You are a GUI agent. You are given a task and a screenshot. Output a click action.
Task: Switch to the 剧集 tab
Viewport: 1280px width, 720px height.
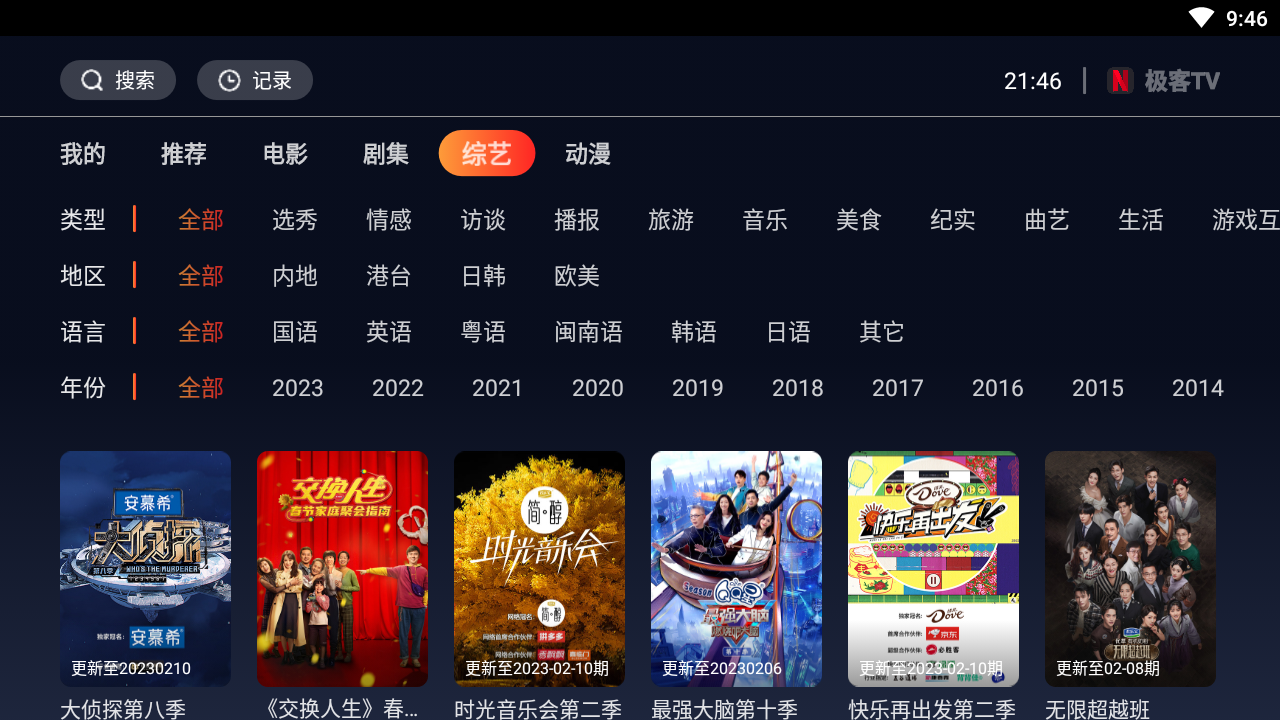point(386,154)
